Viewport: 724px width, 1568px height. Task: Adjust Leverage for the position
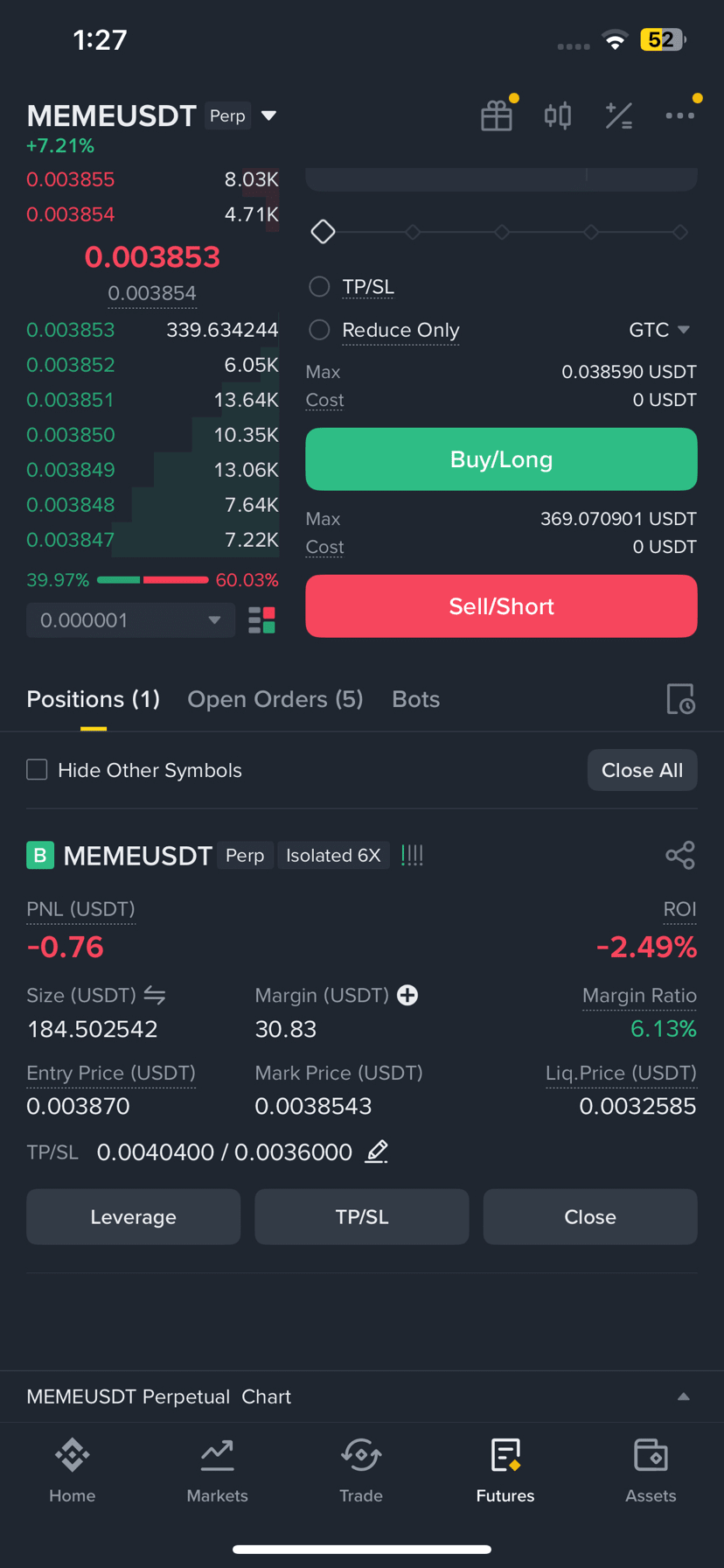[133, 1217]
